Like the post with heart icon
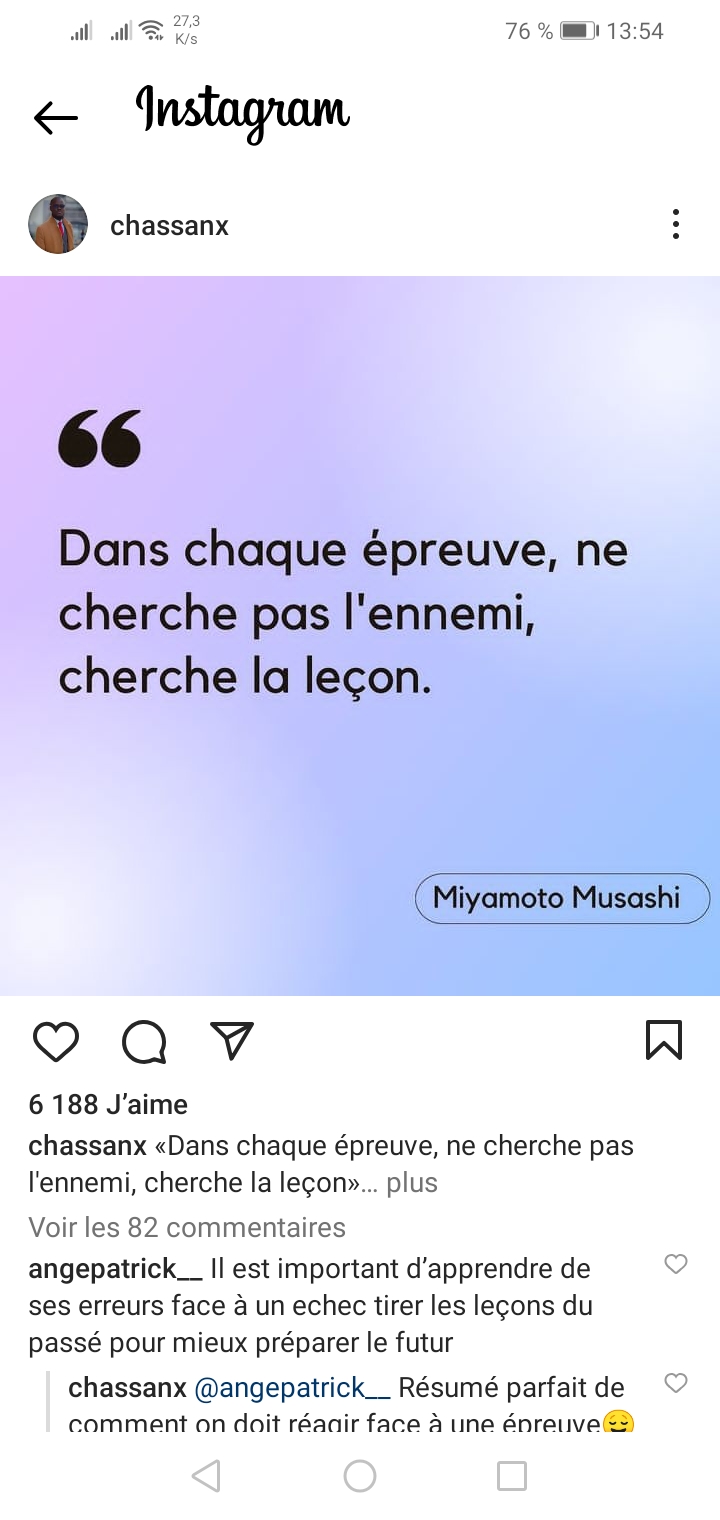The width and height of the screenshot is (720, 1520). pos(56,1041)
